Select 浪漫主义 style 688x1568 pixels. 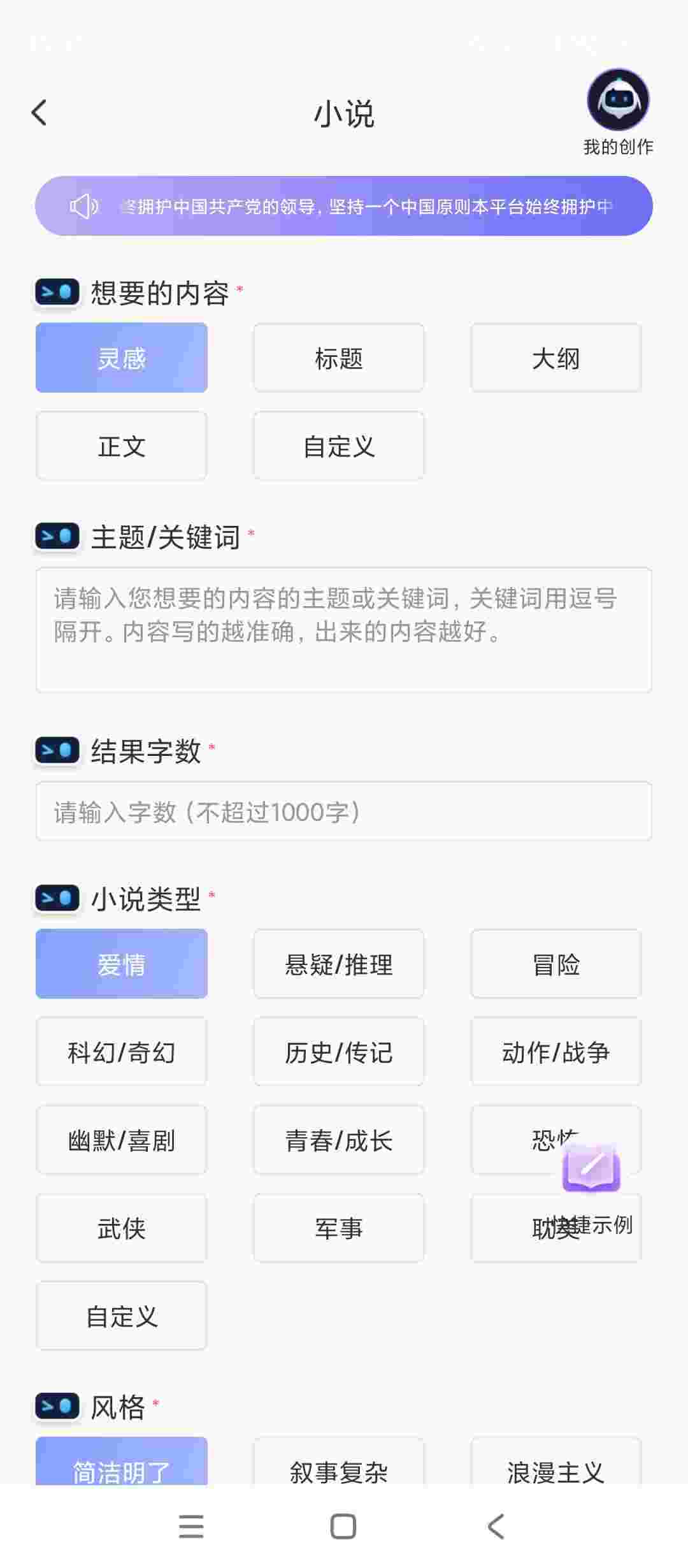pos(555,1467)
